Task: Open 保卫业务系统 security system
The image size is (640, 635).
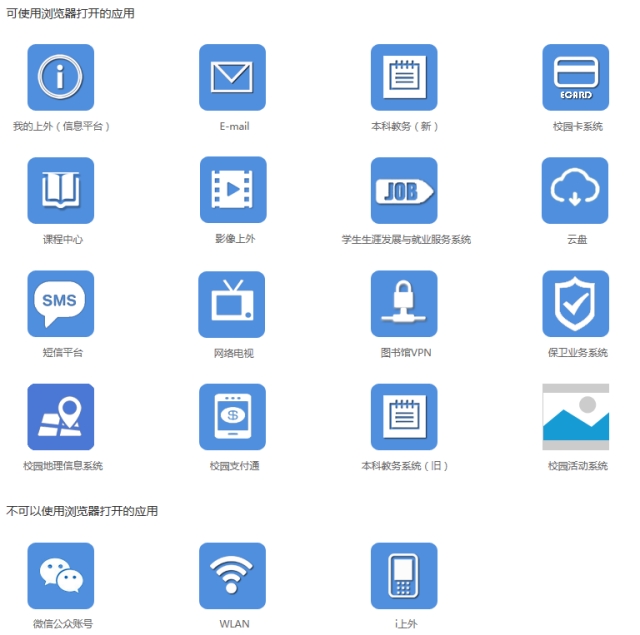Action: [x=575, y=303]
